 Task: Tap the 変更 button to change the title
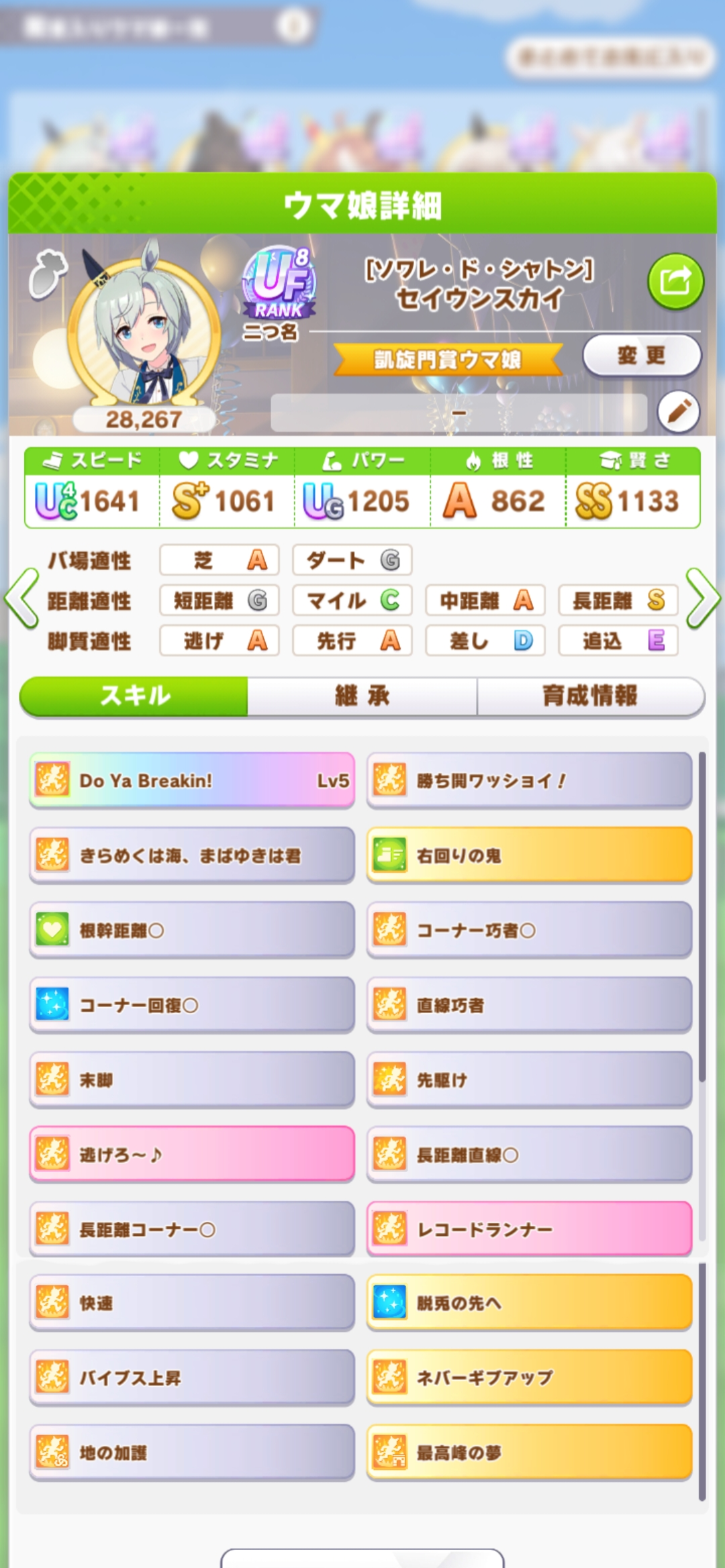click(641, 355)
